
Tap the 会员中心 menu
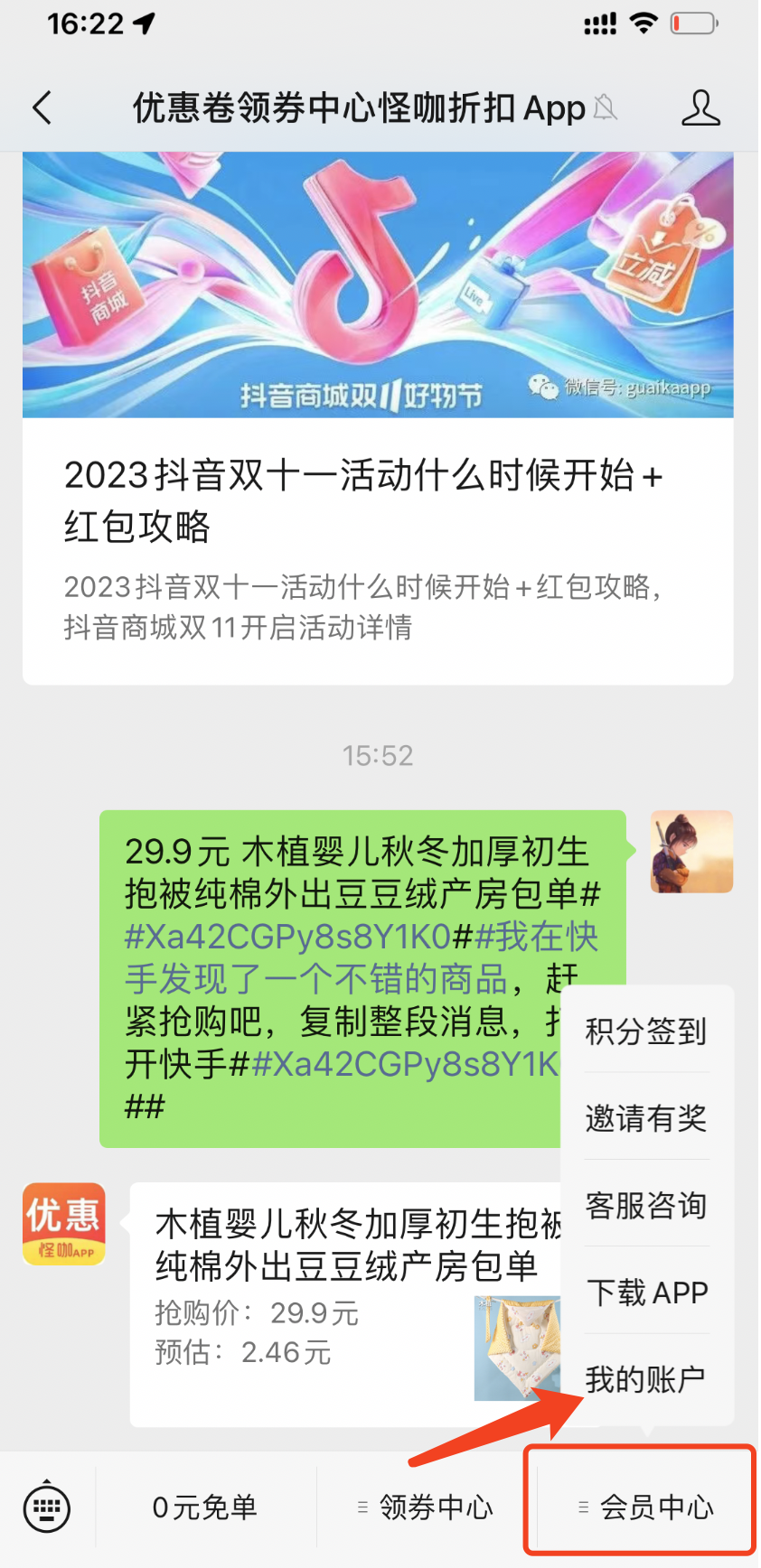click(x=646, y=1507)
